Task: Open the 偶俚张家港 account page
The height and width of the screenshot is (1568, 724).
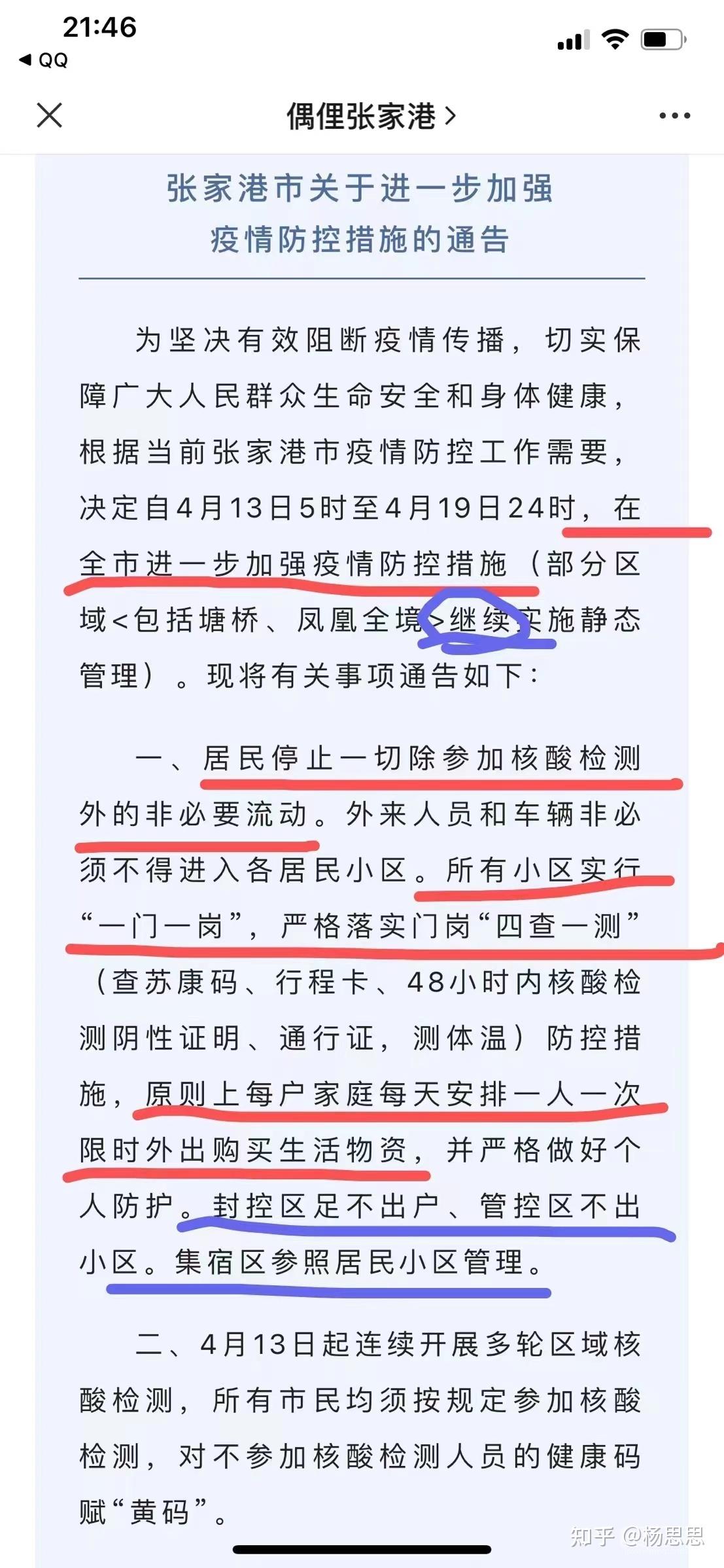Action: (x=371, y=116)
